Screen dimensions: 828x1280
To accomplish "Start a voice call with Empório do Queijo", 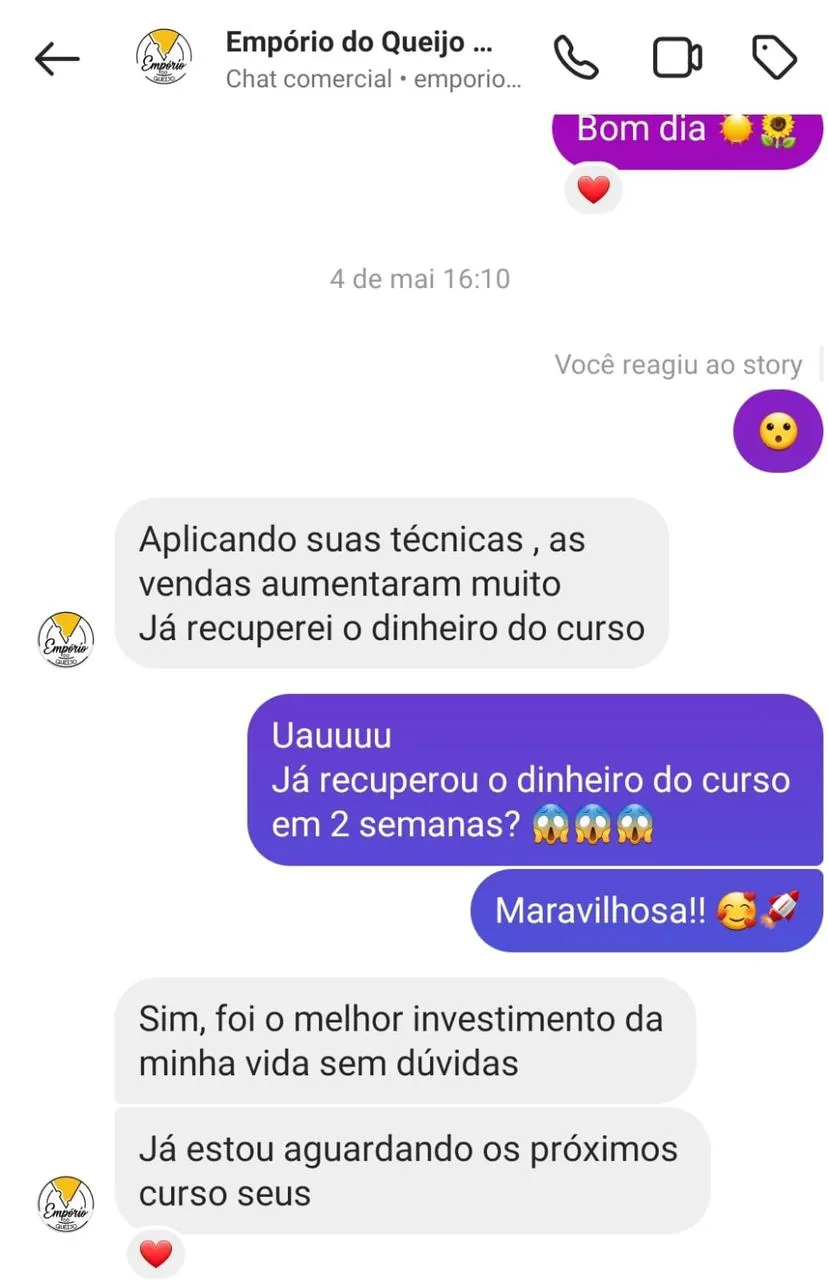I will (576, 58).
